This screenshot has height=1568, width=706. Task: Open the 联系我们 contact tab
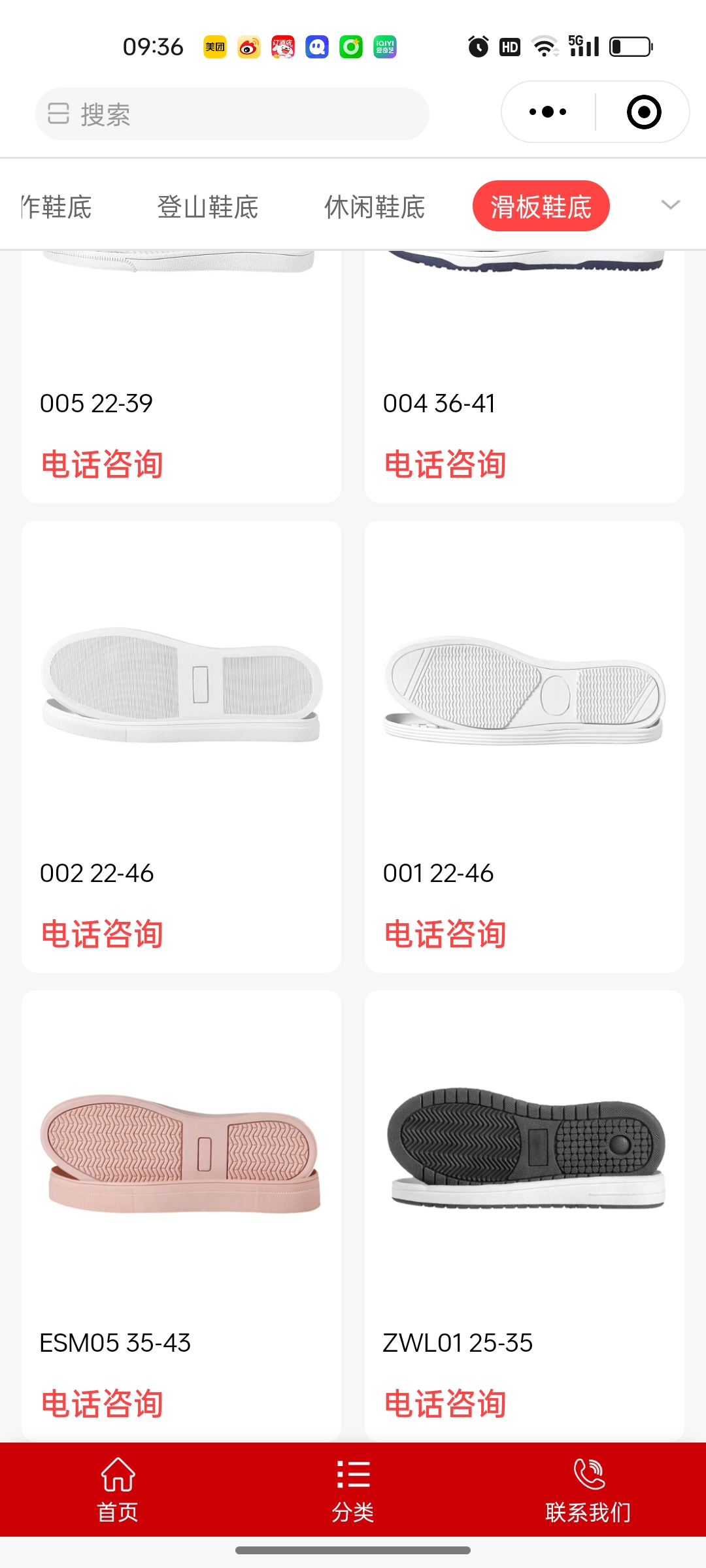(588, 1491)
